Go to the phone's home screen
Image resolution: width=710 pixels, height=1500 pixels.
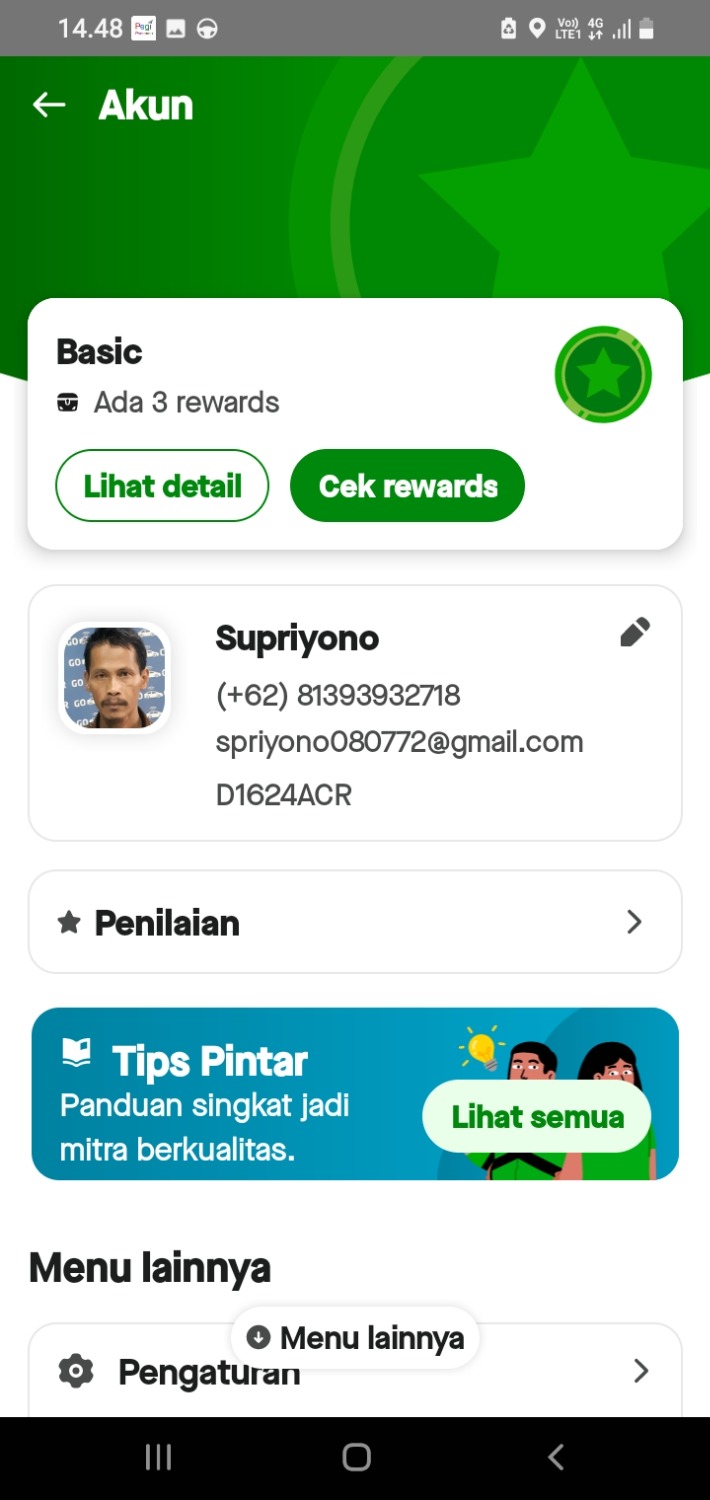click(356, 1457)
